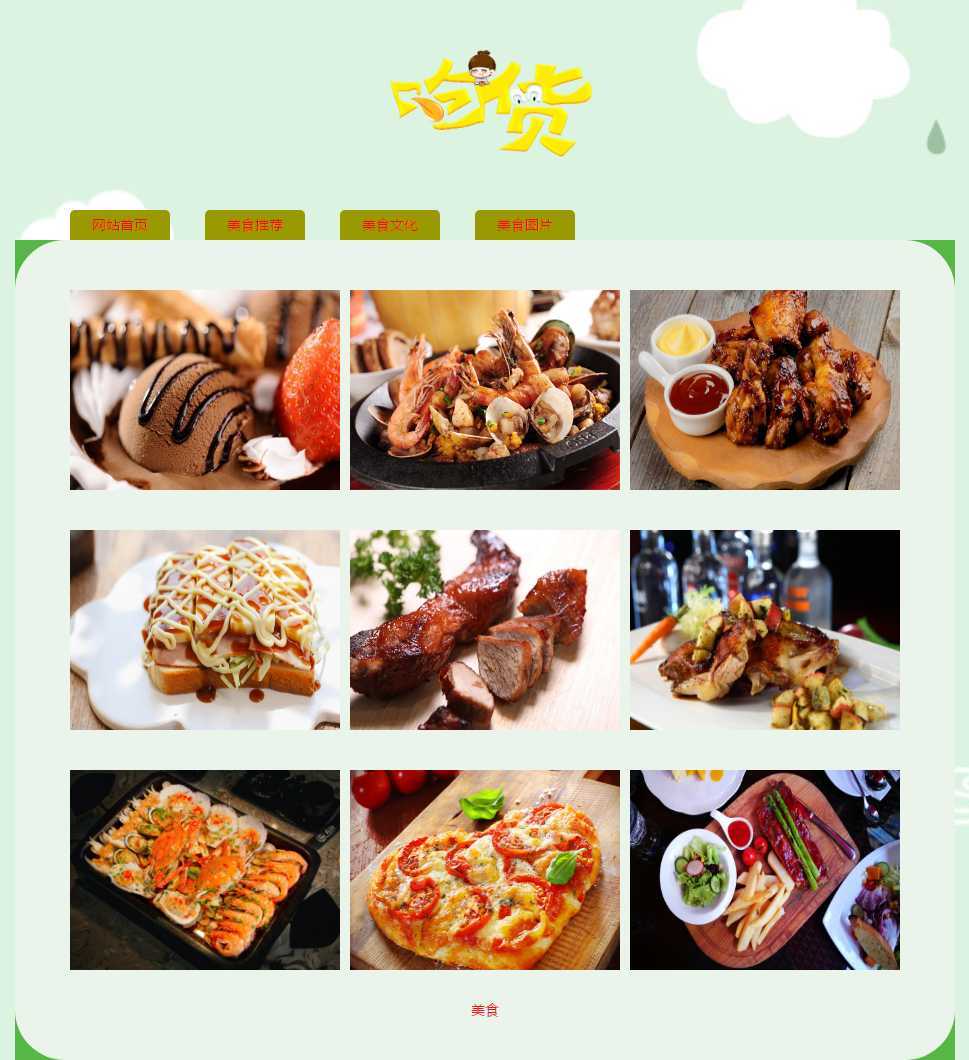The width and height of the screenshot is (969, 1060).
Task: Select the 美食图片 tab
Action: point(525,225)
